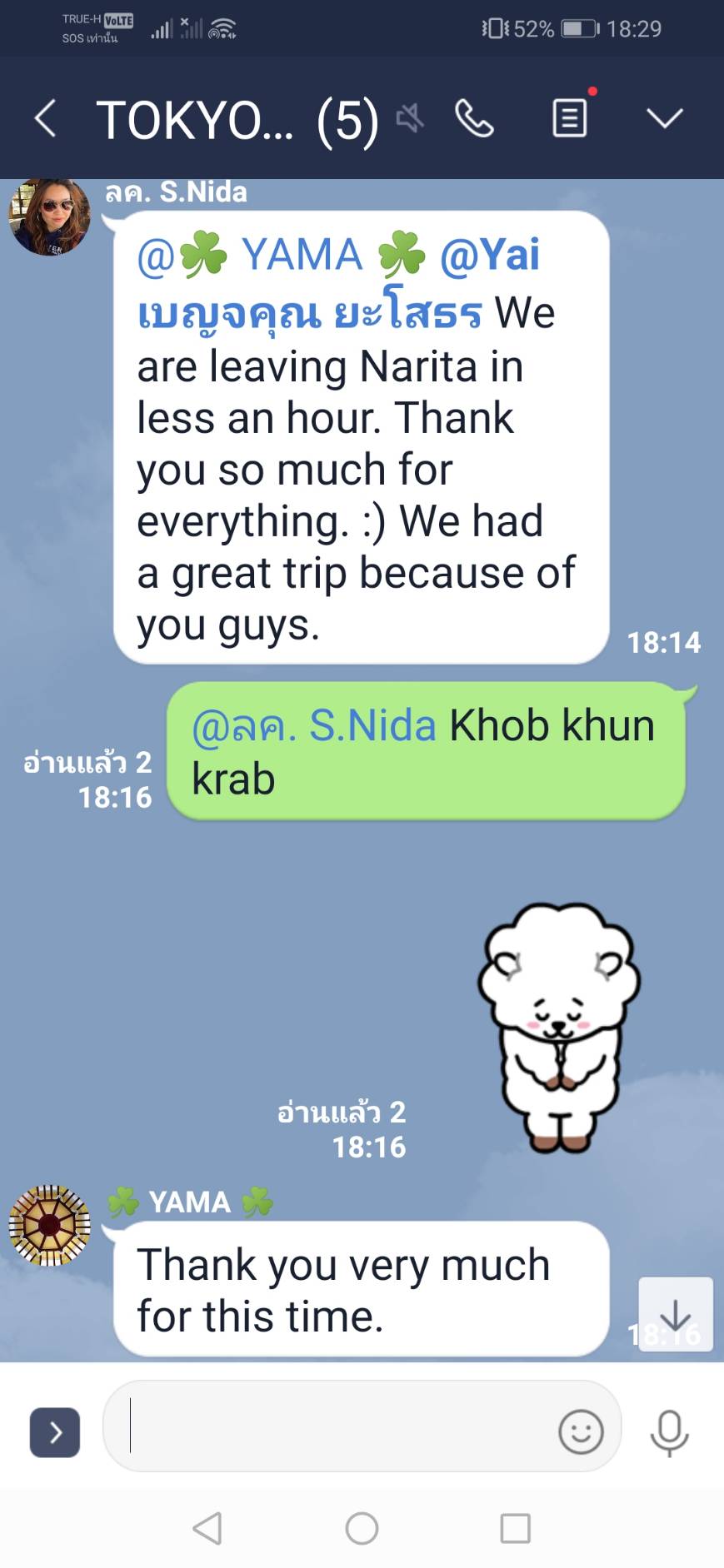Screen dimensions: 724x1568
Task: Go to the Android home screen
Action: pos(362,1528)
